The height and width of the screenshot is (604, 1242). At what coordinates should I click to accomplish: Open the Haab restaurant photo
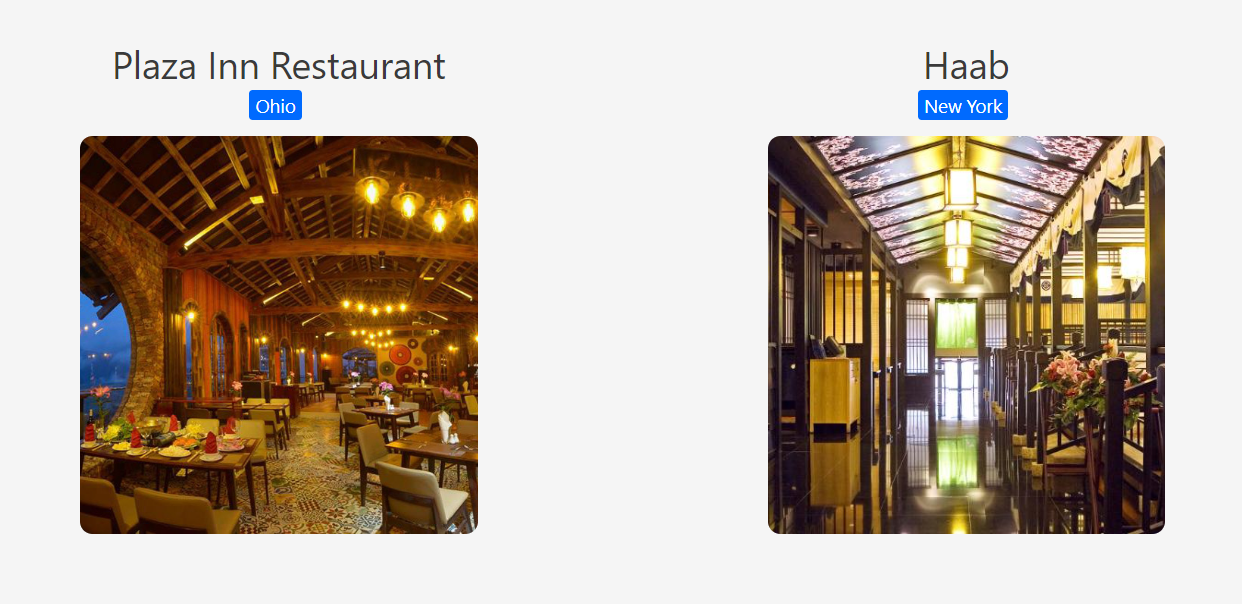(x=966, y=335)
